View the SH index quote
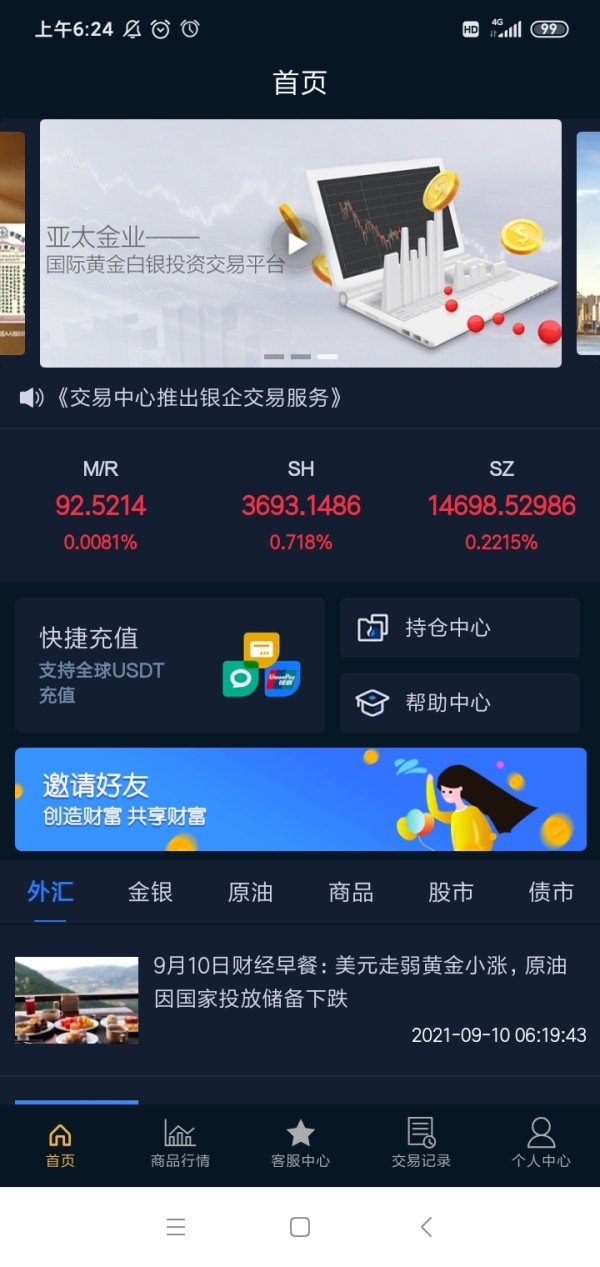The height and width of the screenshot is (1267, 600). coord(301,506)
